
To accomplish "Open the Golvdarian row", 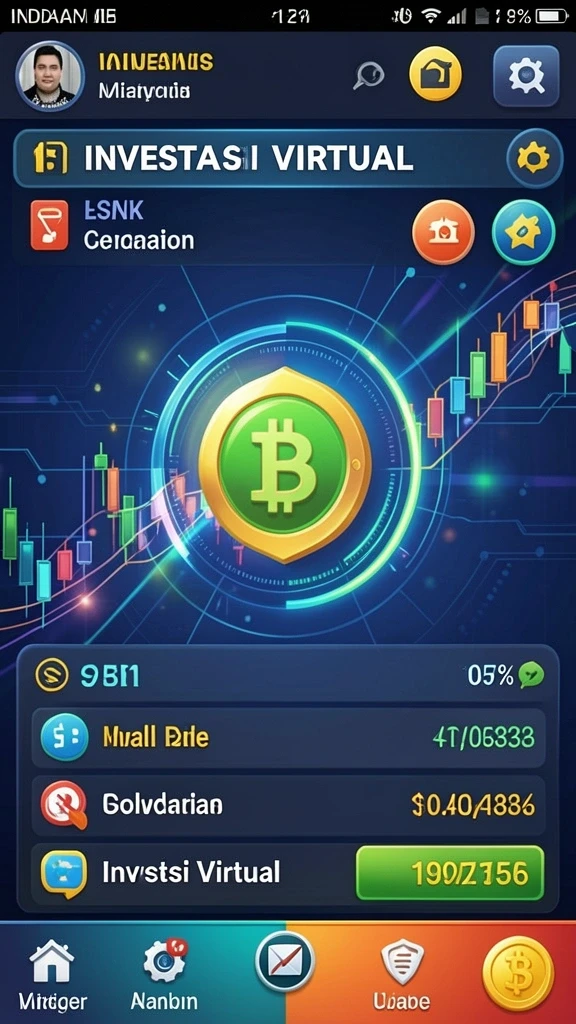I will (288, 805).
